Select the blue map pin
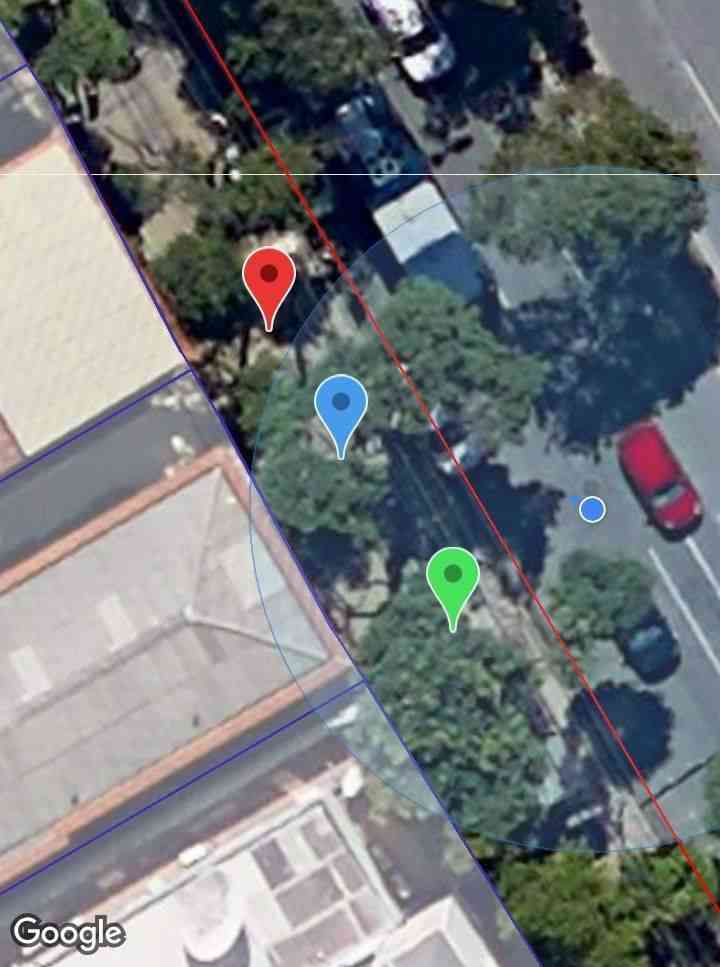The width and height of the screenshot is (720, 967). [x=341, y=405]
